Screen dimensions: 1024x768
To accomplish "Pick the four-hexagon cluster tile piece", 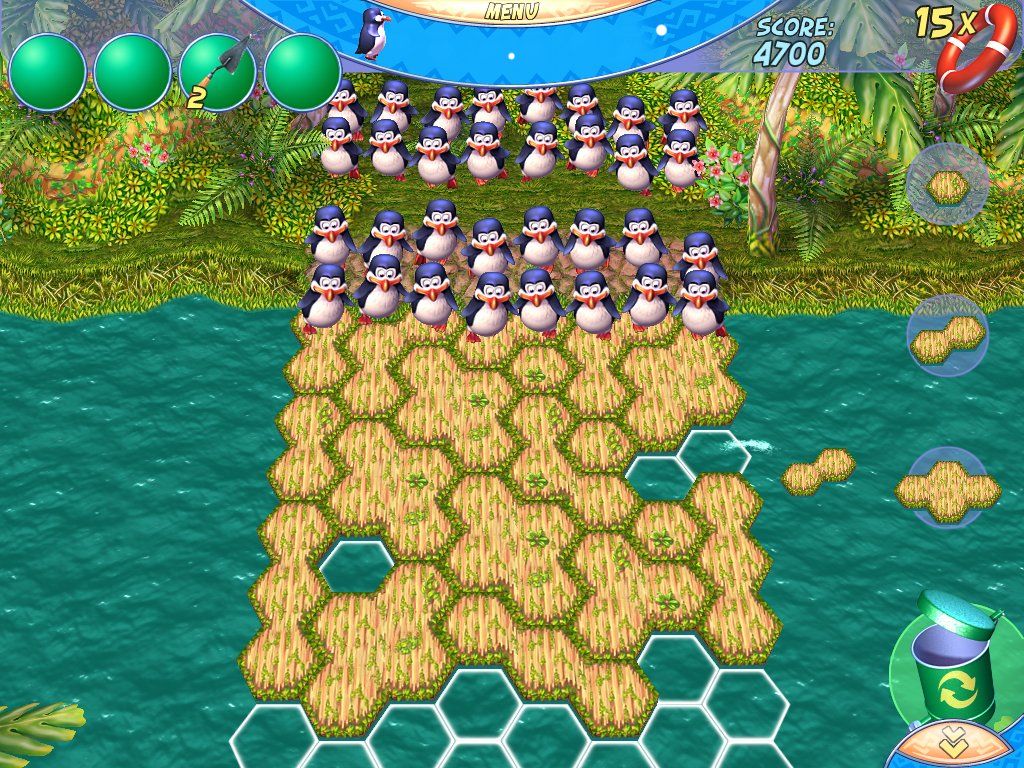I will pyautogui.click(x=946, y=489).
